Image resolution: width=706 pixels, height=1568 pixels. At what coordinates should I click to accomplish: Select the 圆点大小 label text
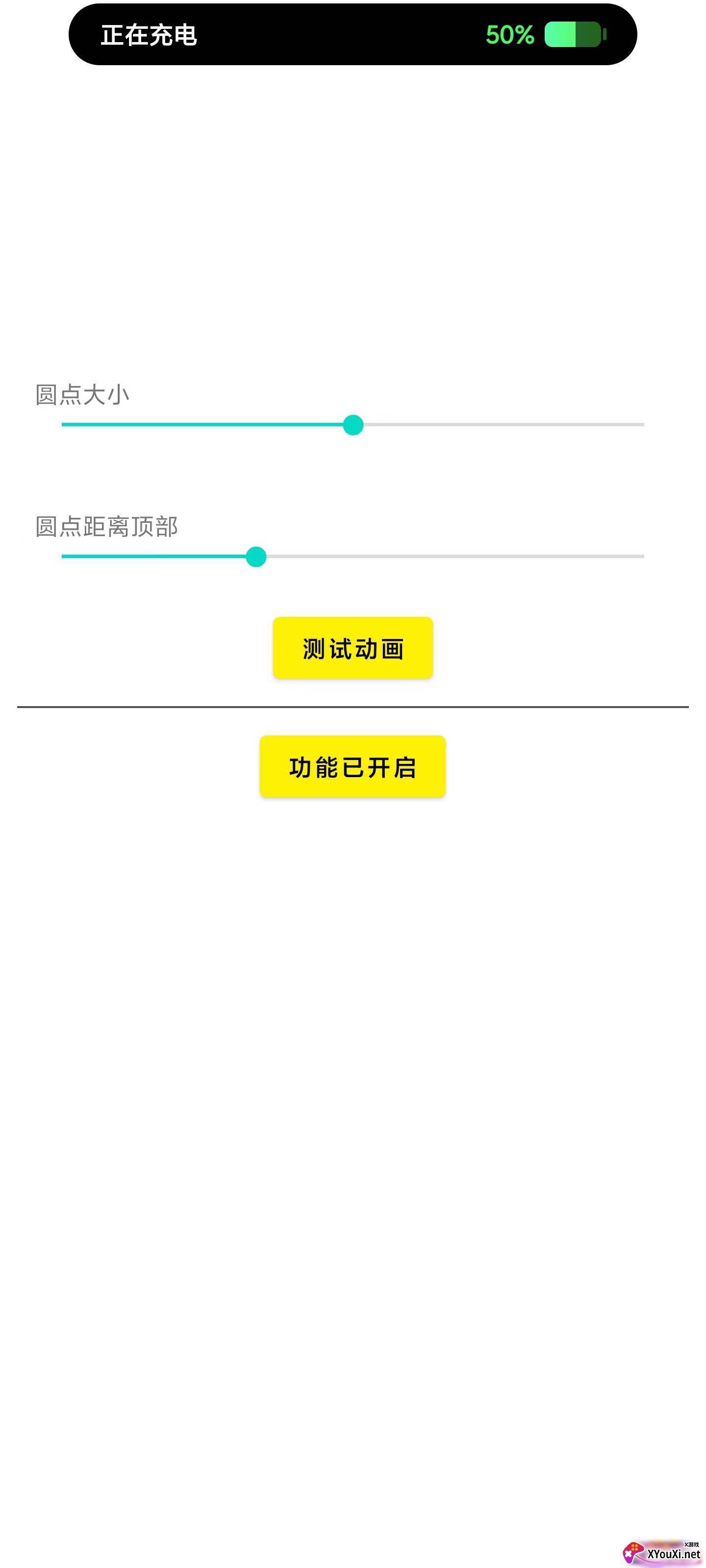coord(82,394)
